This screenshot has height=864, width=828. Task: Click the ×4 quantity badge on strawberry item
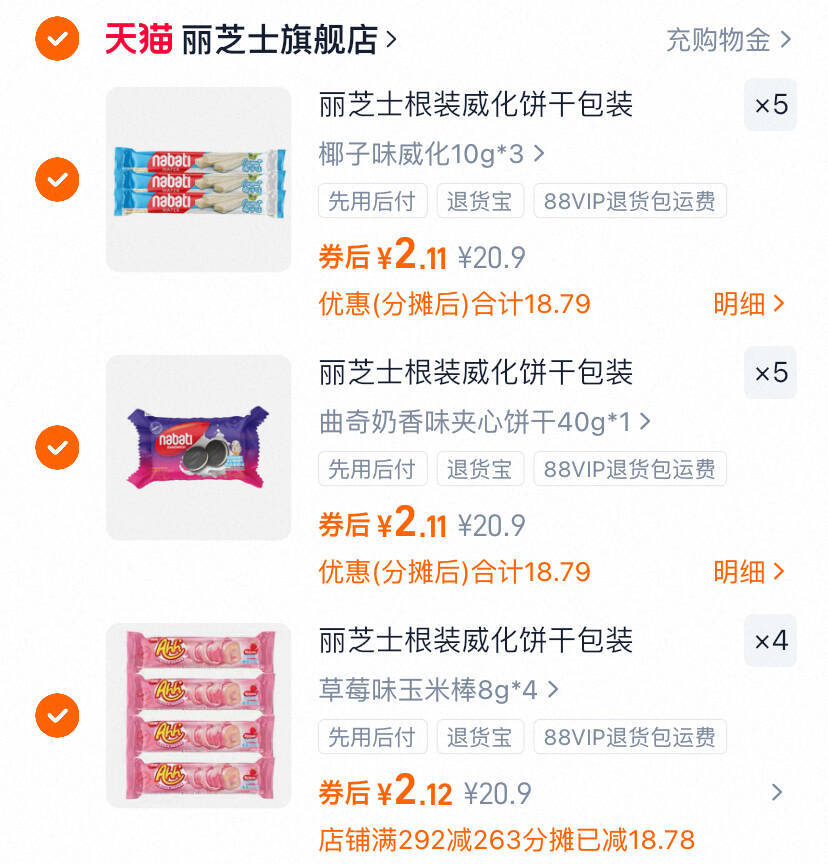pos(770,641)
